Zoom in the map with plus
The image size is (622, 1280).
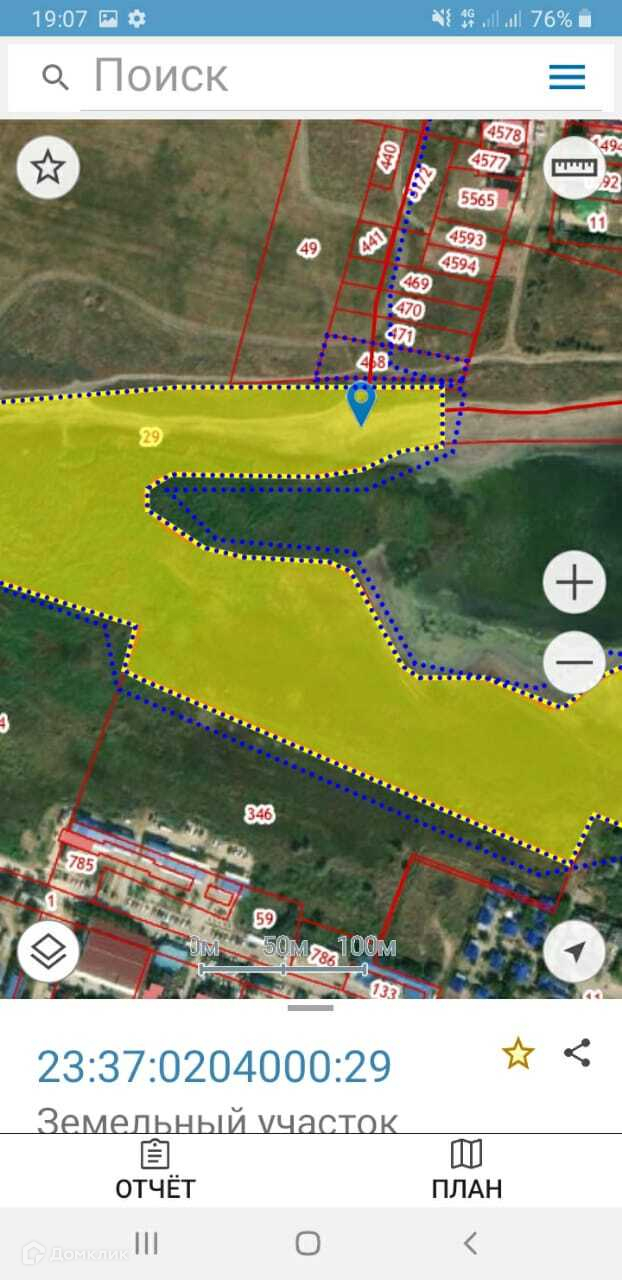pos(574,582)
